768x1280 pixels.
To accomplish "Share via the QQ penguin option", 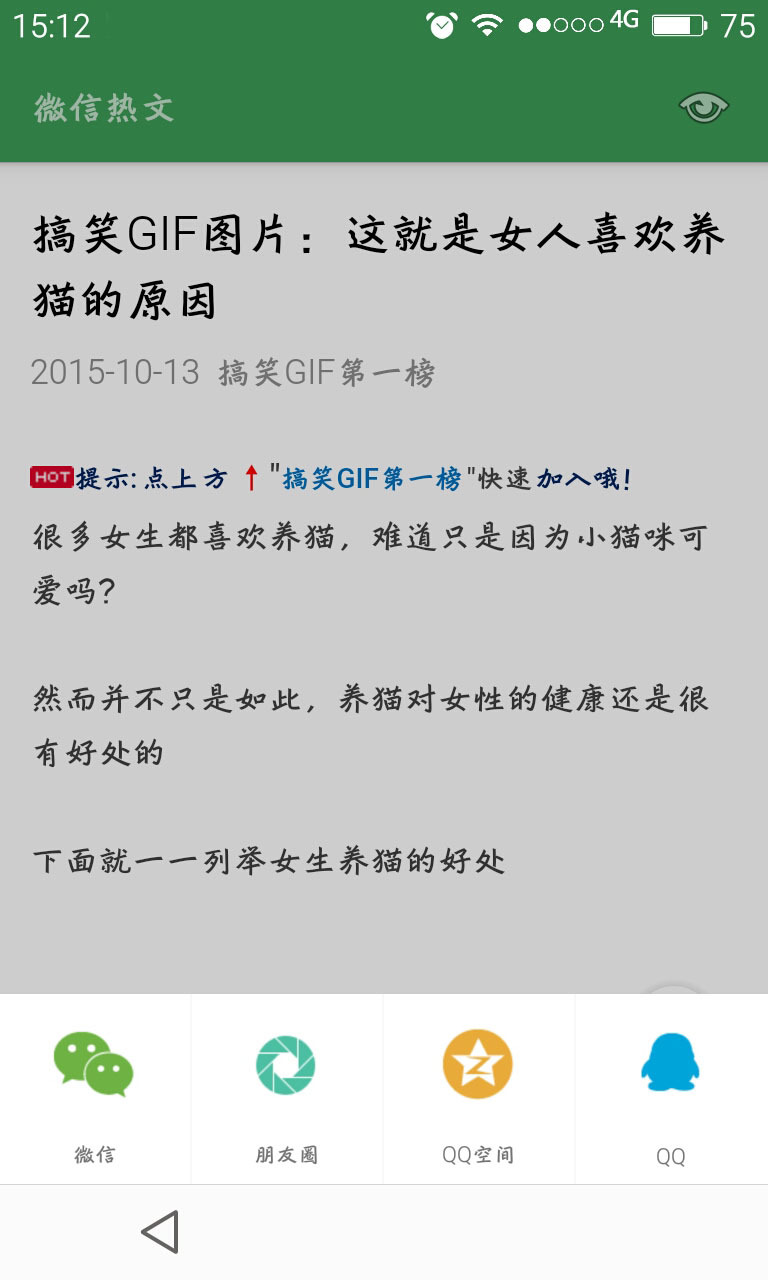I will point(670,1089).
